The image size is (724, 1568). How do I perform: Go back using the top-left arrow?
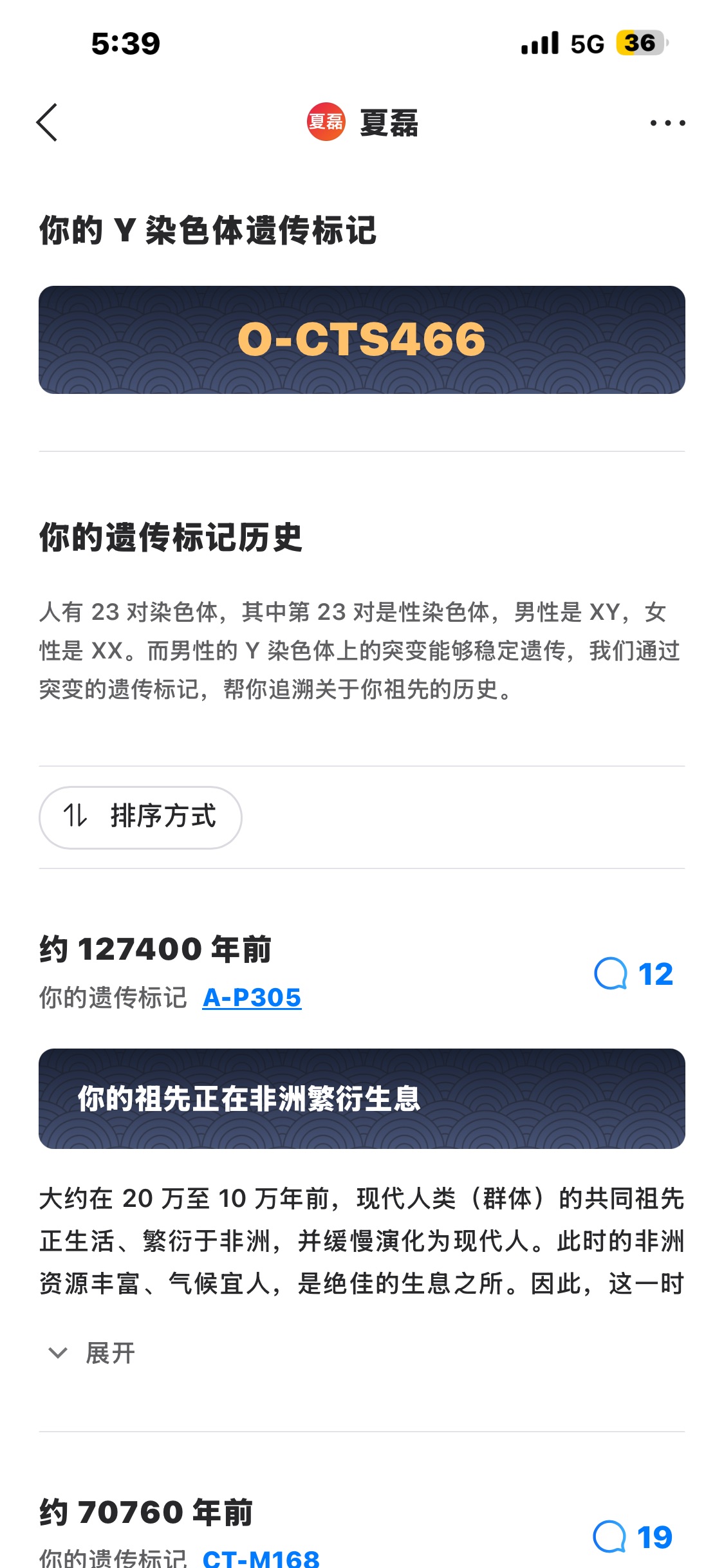click(x=47, y=122)
